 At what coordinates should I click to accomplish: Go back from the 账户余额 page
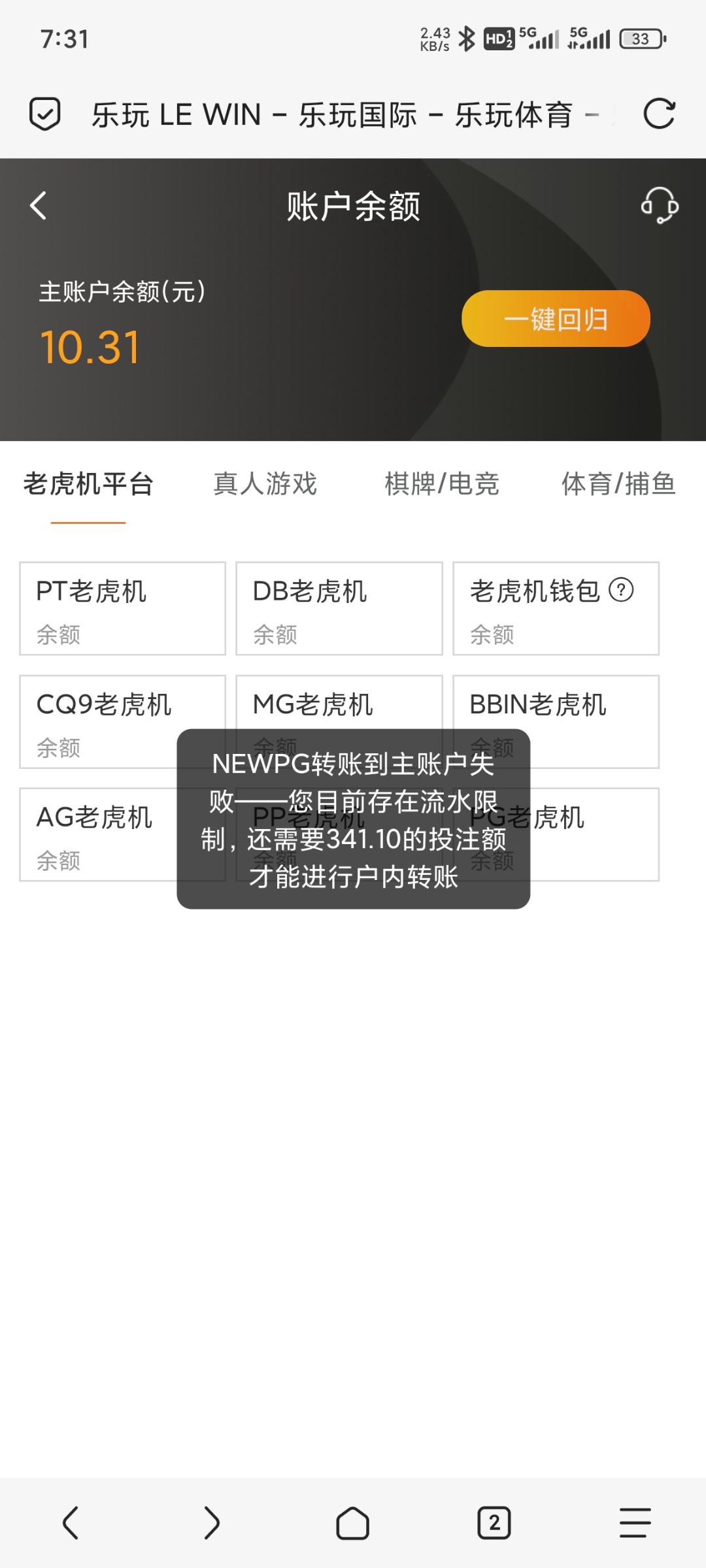tap(39, 206)
